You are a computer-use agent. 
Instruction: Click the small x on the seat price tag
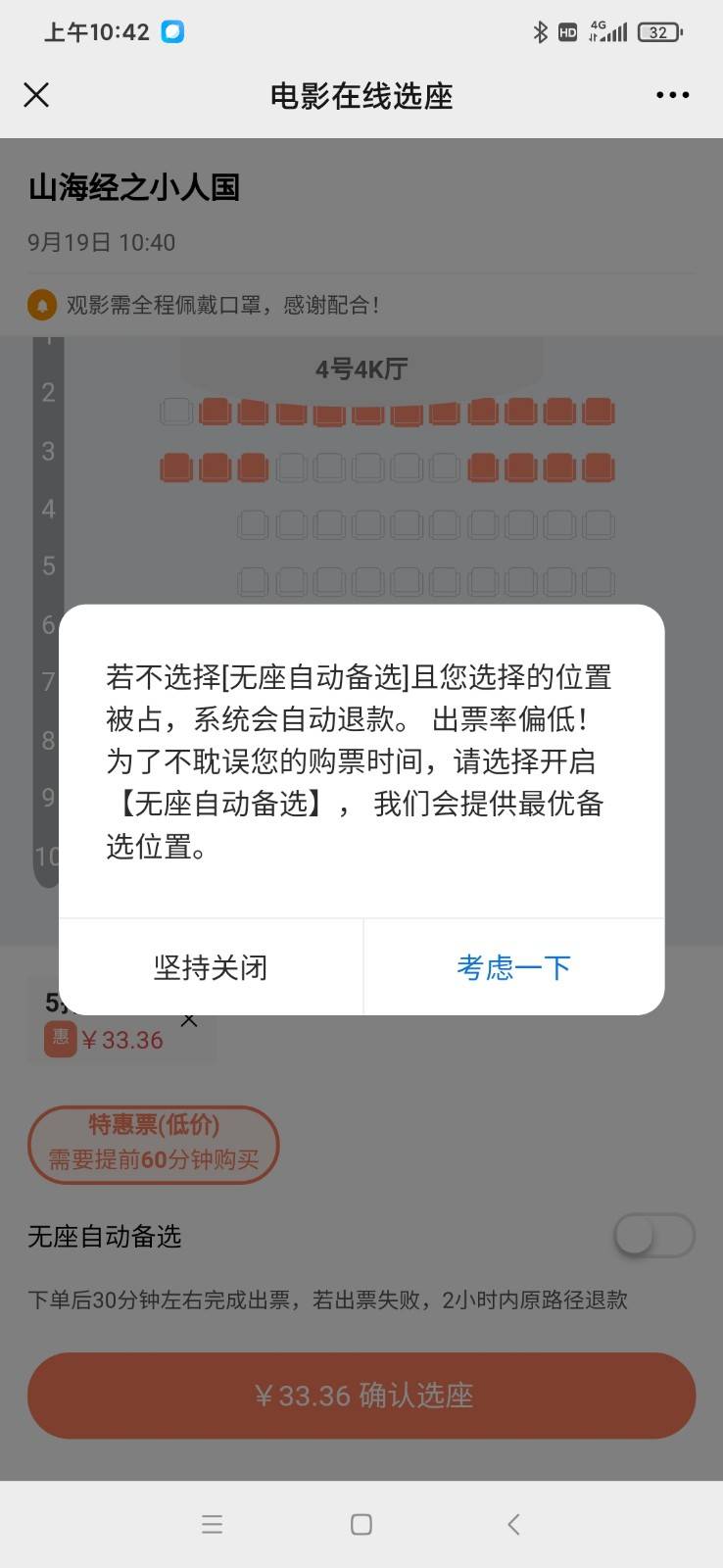click(189, 1019)
